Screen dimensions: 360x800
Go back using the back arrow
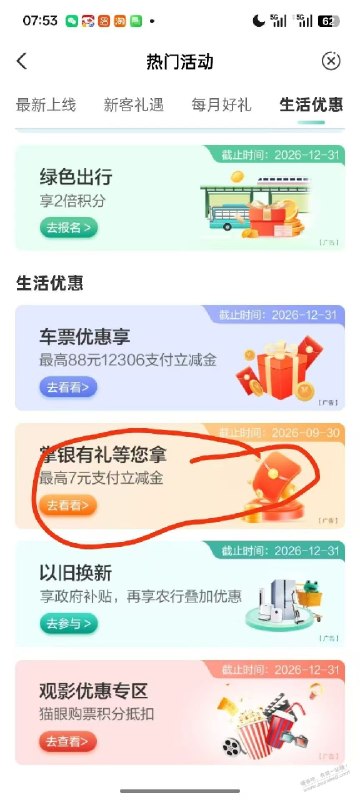21,62
